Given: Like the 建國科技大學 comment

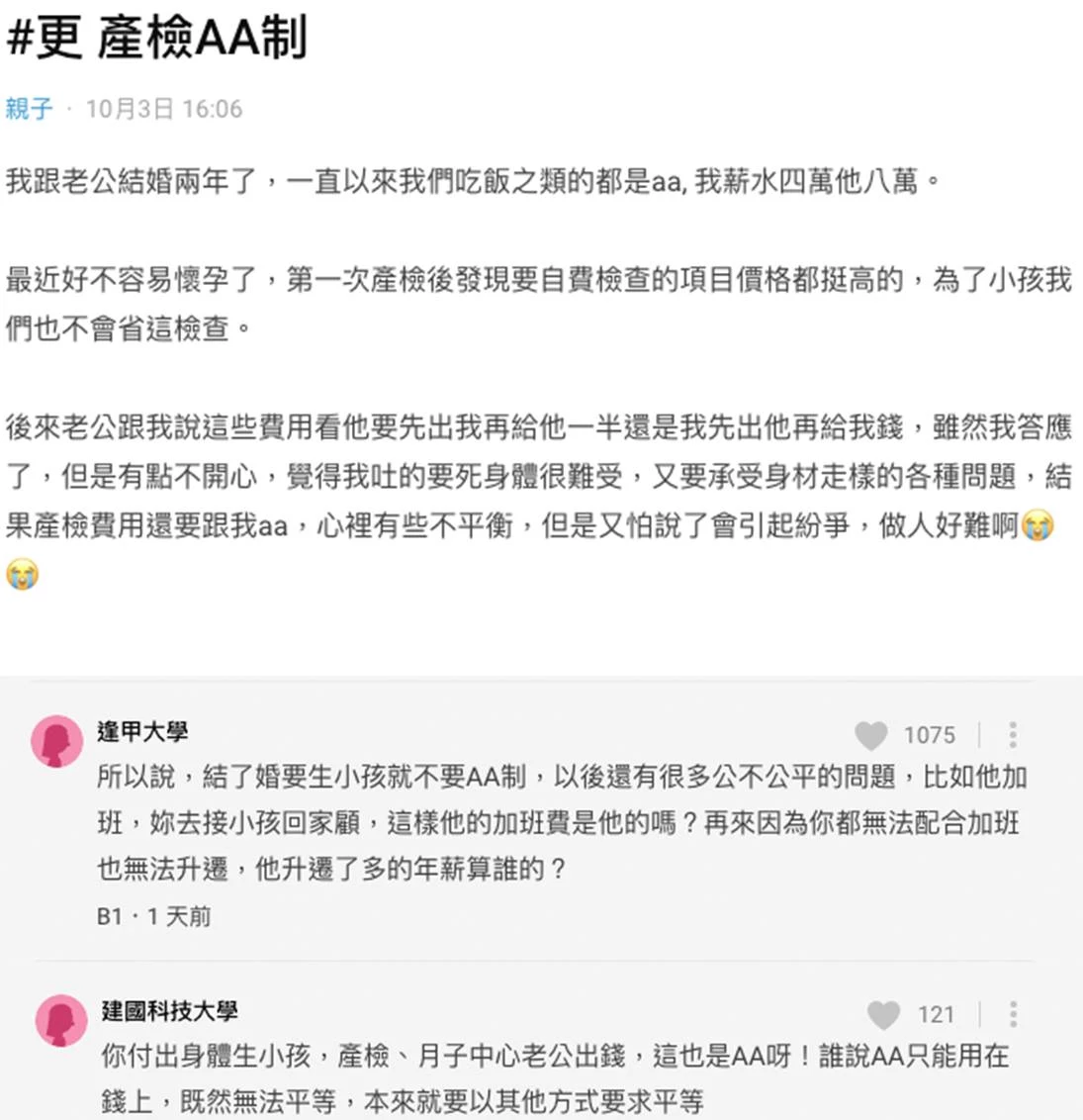Looking at the screenshot, I should (x=883, y=1014).
